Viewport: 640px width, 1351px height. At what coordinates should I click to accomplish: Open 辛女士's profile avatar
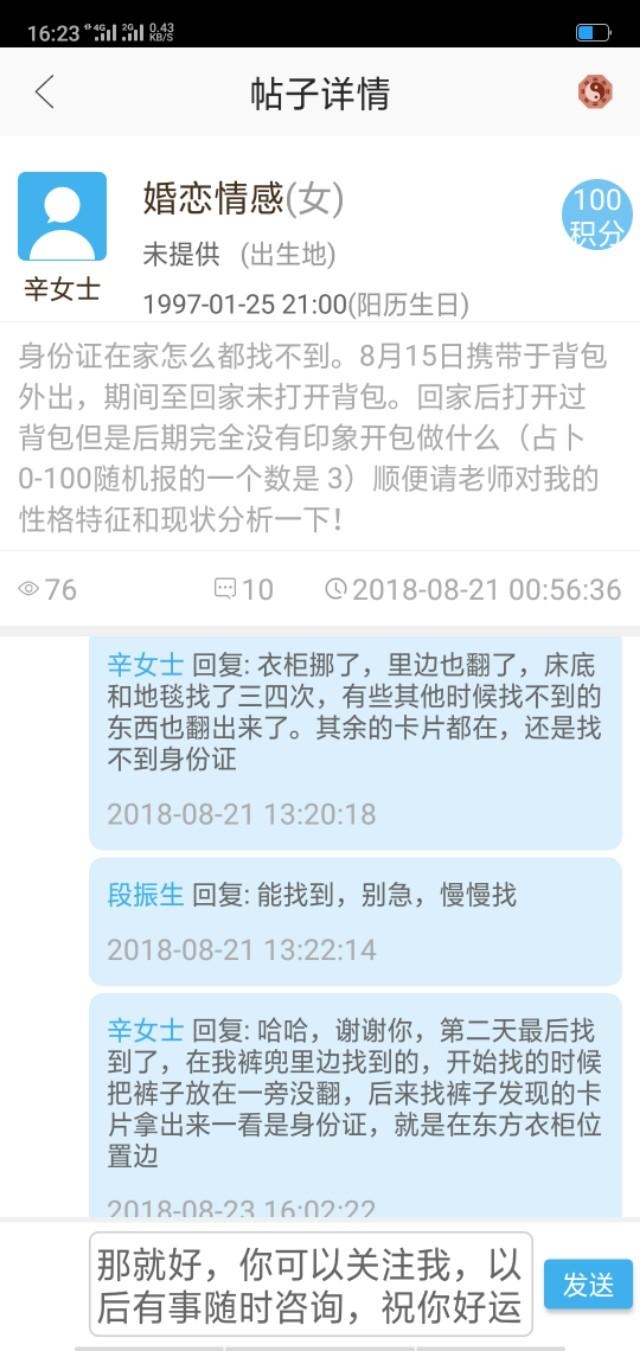coord(62,216)
